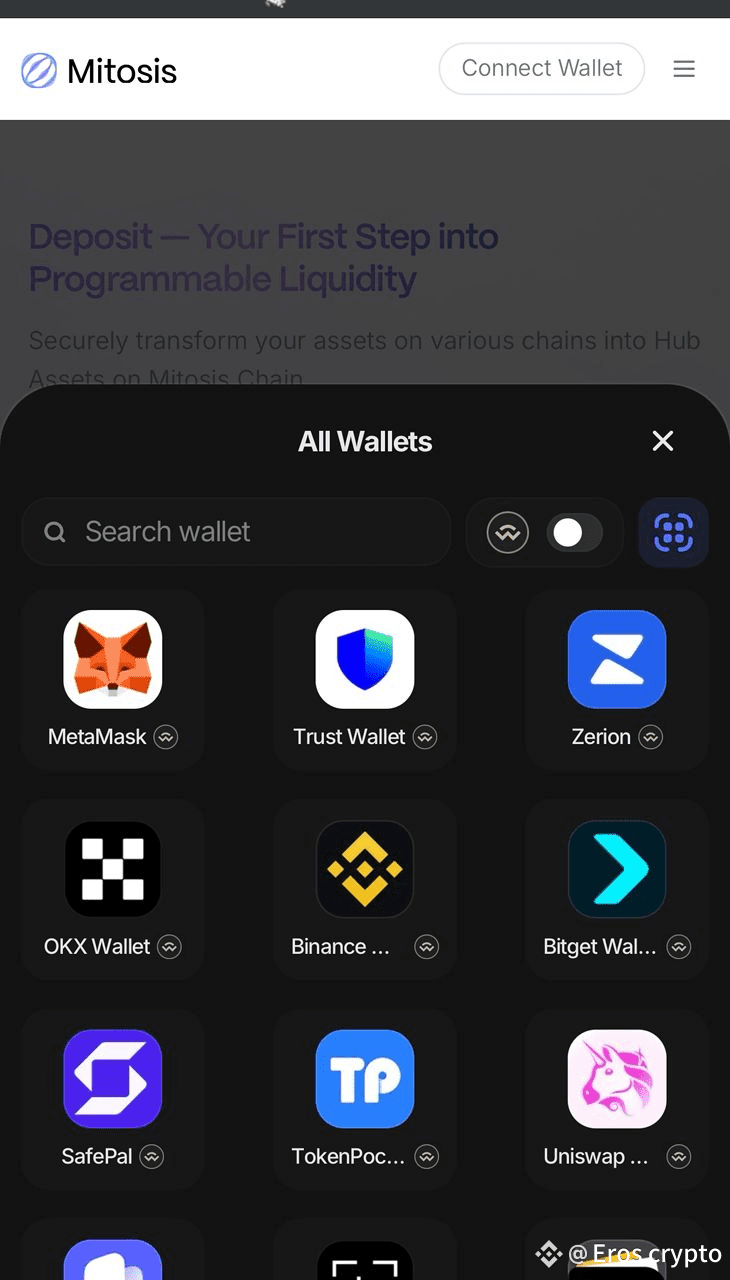730x1280 pixels.
Task: Choose Trust Wallet
Action: click(365, 680)
